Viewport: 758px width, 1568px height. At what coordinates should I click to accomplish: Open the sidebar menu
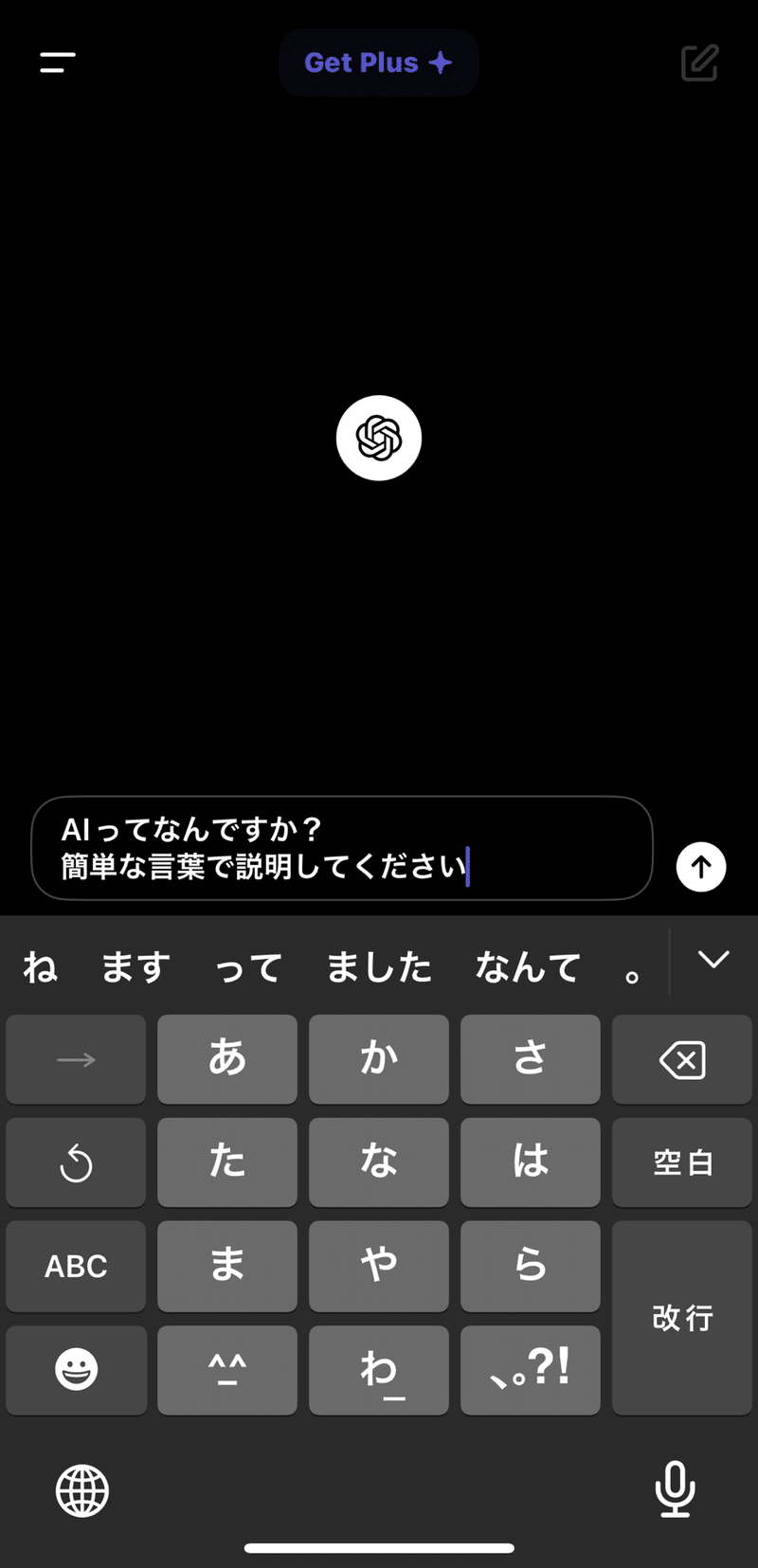[x=58, y=63]
